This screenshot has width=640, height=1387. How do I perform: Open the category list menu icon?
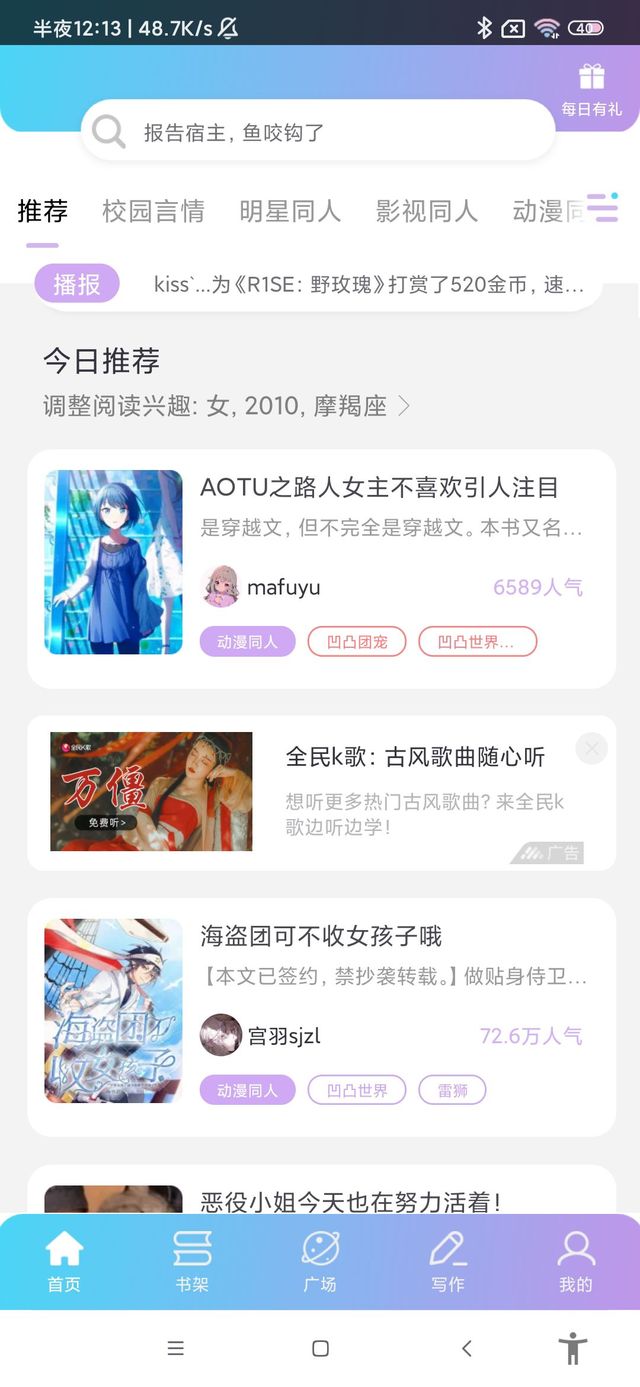pos(602,208)
